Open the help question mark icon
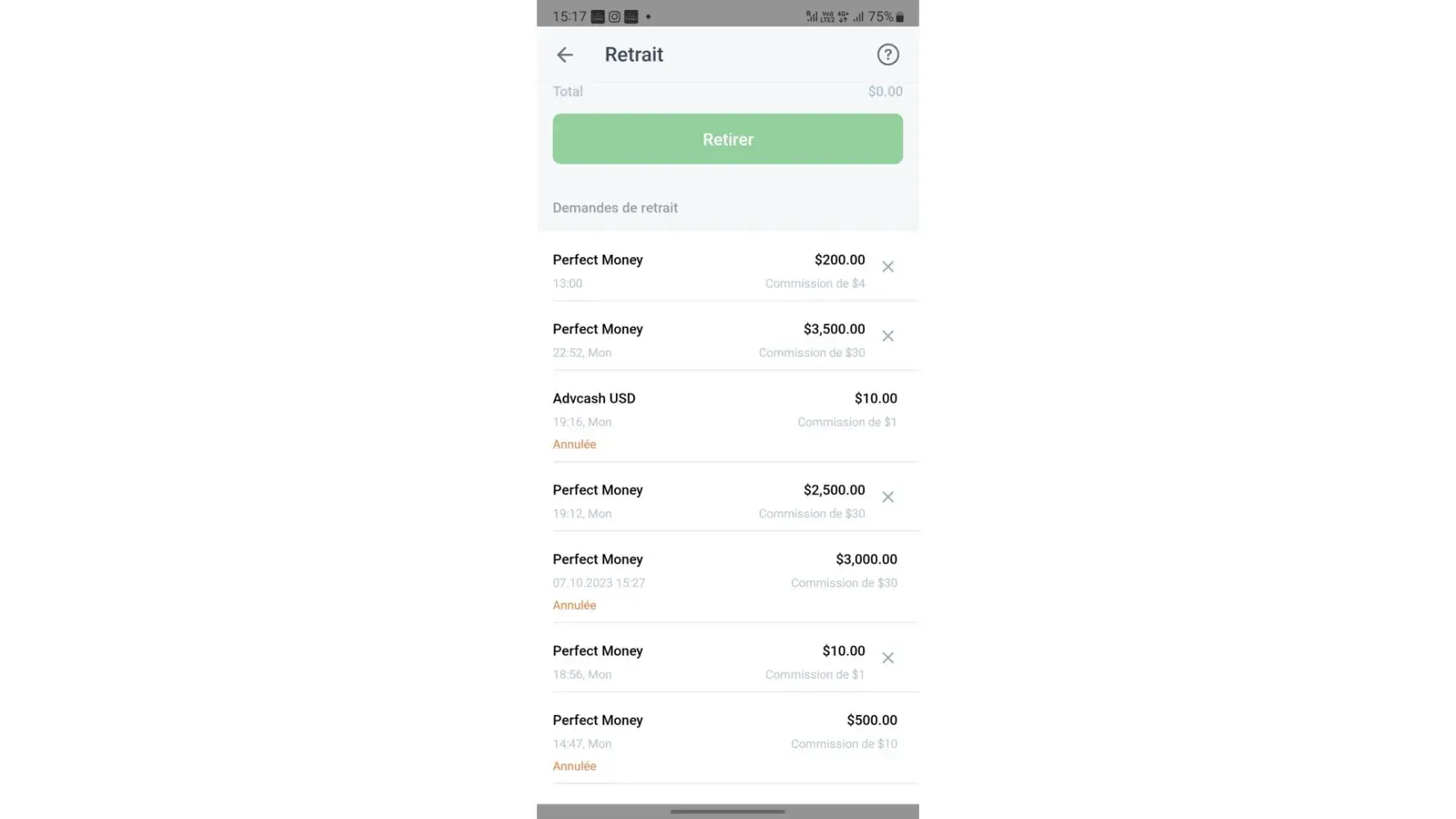 tap(888, 55)
